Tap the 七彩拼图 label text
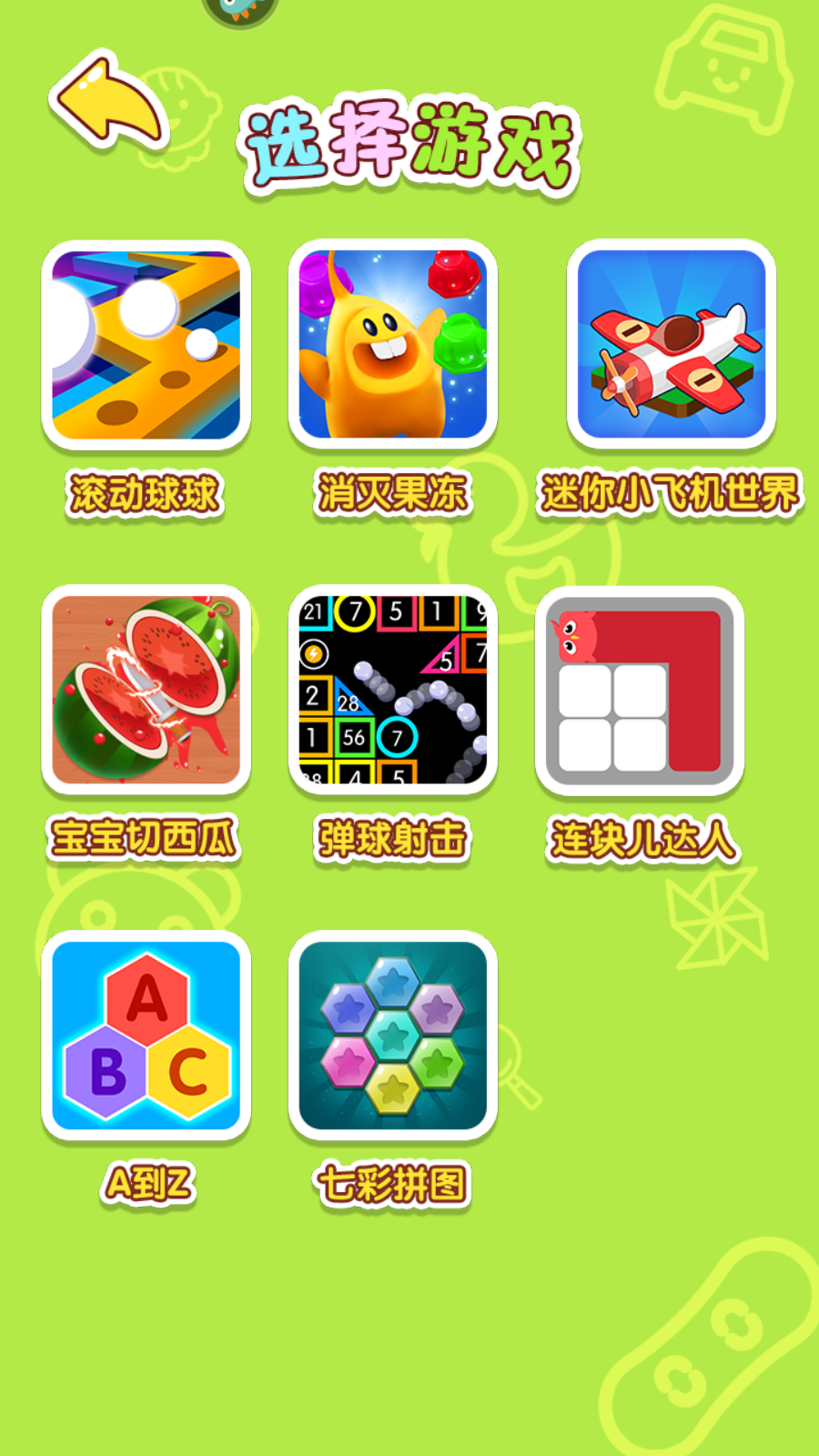This screenshot has width=819, height=1456. pyautogui.click(x=393, y=1181)
